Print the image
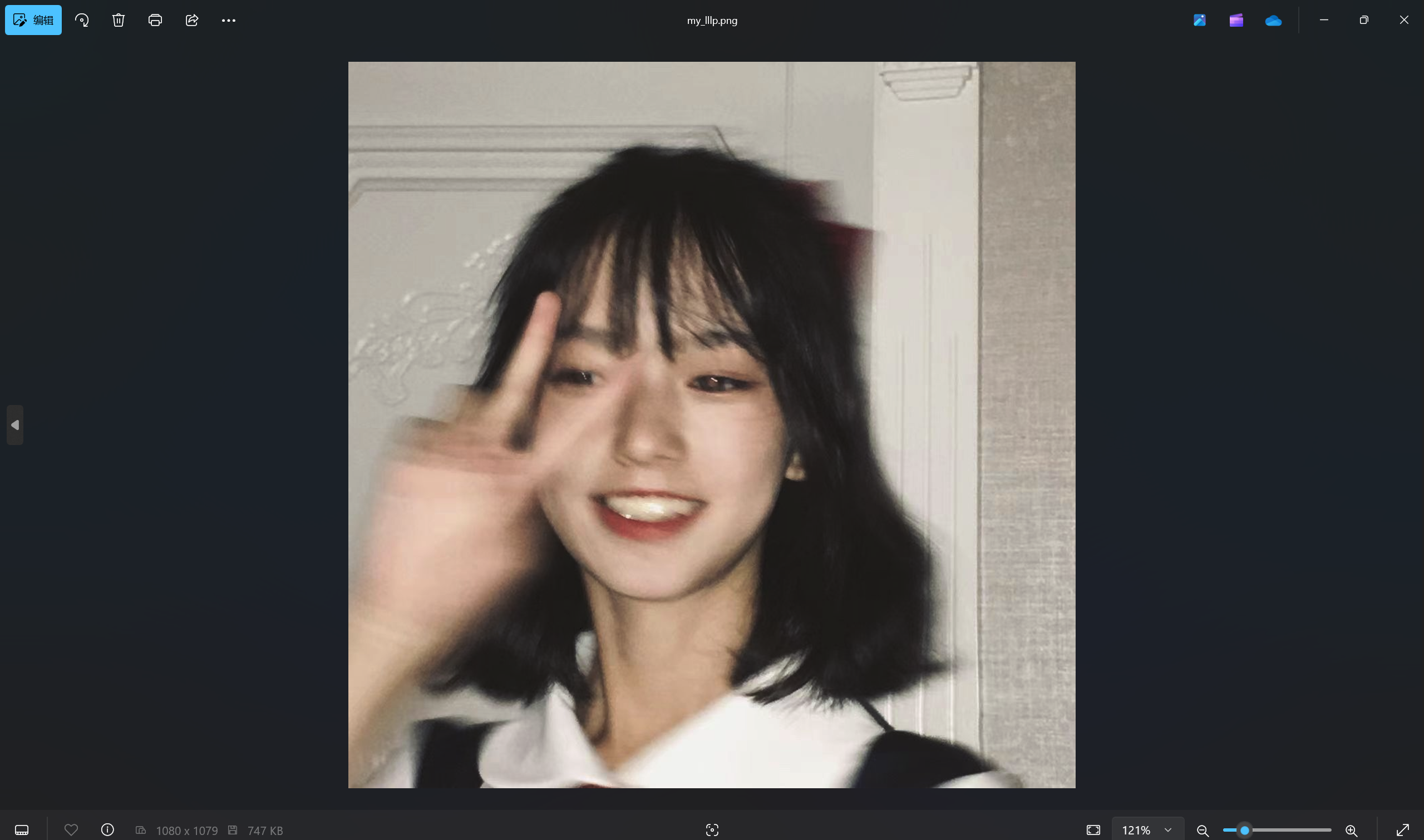 [x=155, y=21]
